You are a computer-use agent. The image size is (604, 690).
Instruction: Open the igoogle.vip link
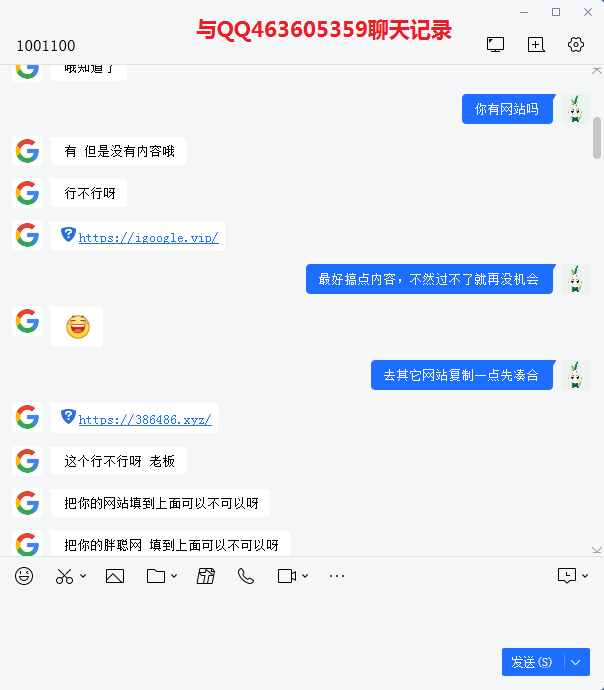(148, 238)
